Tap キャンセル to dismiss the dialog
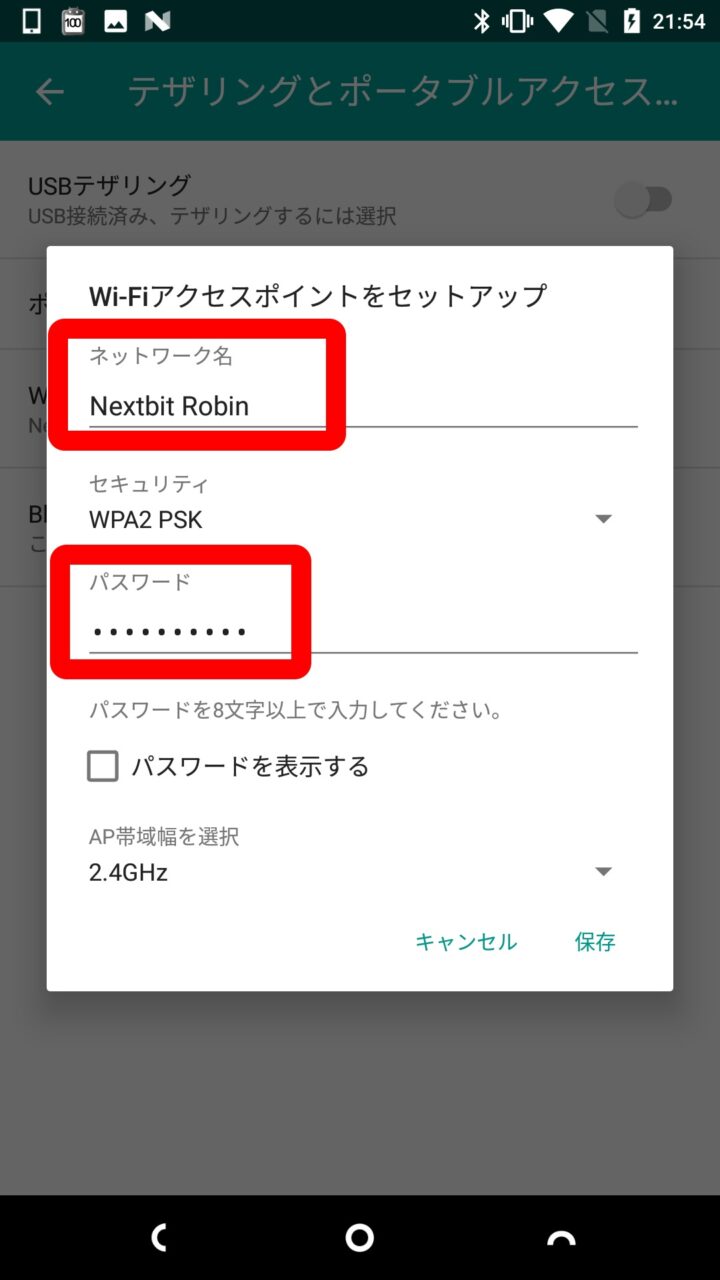Image resolution: width=720 pixels, height=1280 pixels. pos(466,942)
